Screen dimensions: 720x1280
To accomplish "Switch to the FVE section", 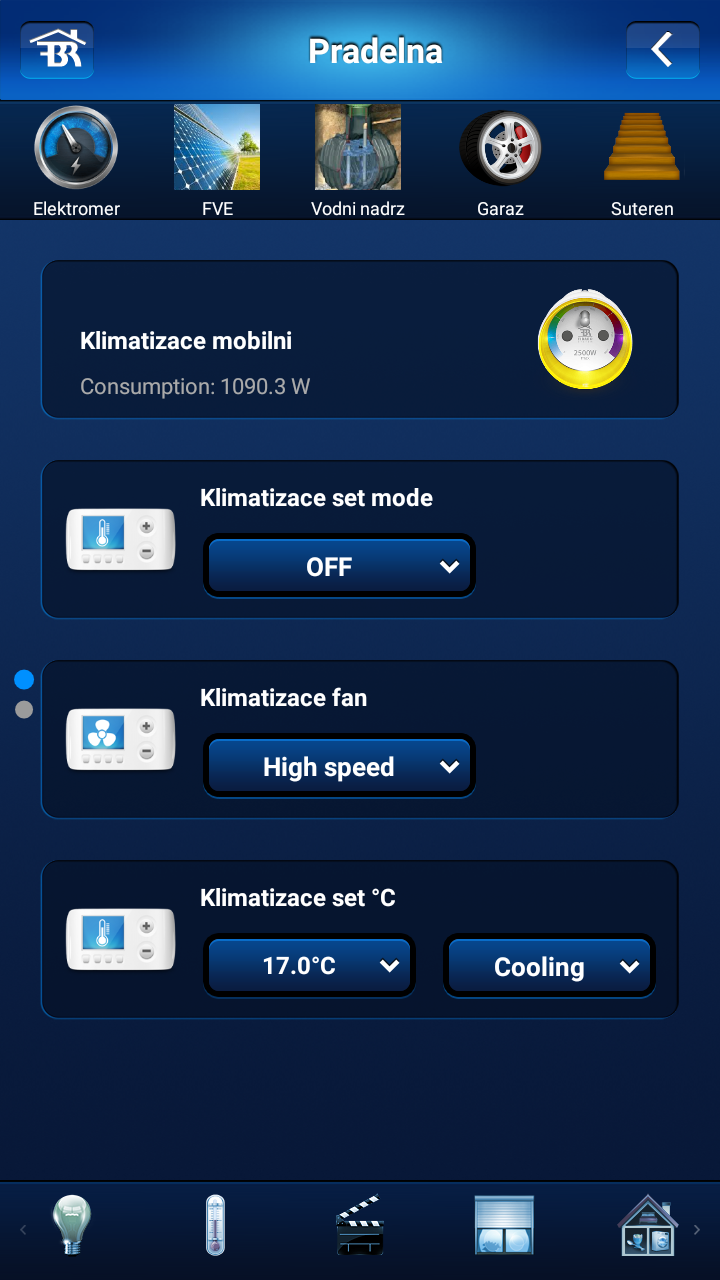I will click(x=217, y=162).
